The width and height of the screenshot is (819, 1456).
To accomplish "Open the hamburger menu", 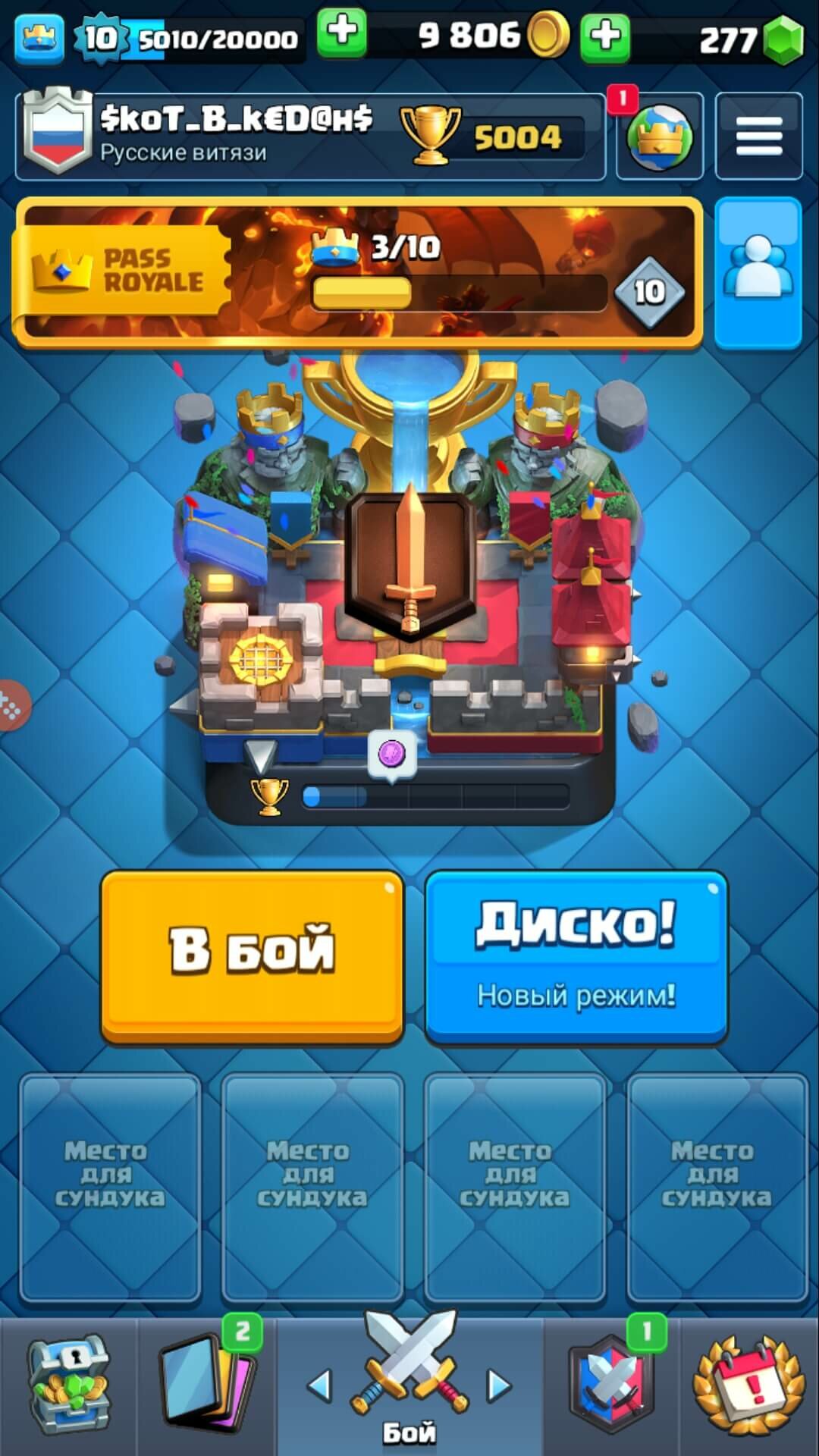I will pos(758,136).
